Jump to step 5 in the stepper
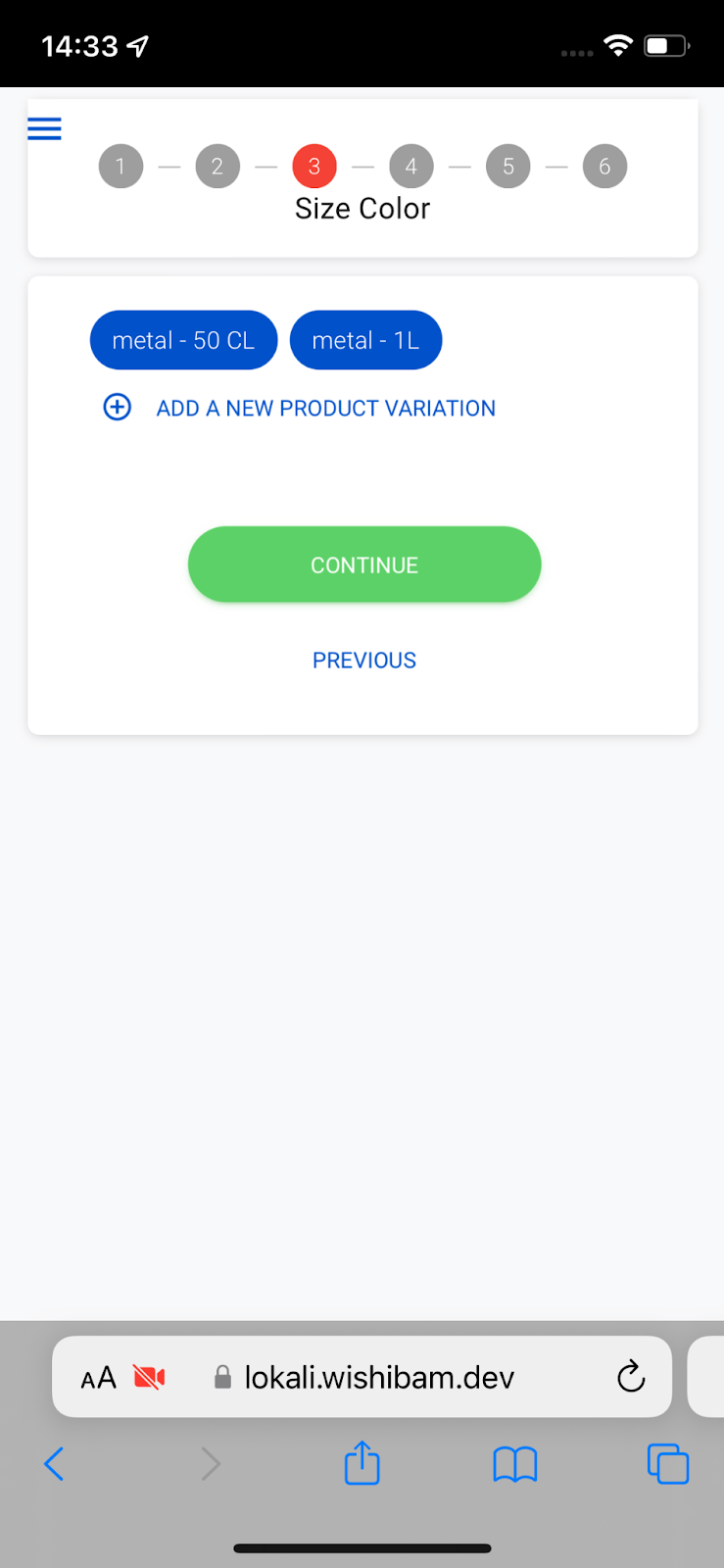The height and width of the screenshot is (1568, 724). [508, 167]
